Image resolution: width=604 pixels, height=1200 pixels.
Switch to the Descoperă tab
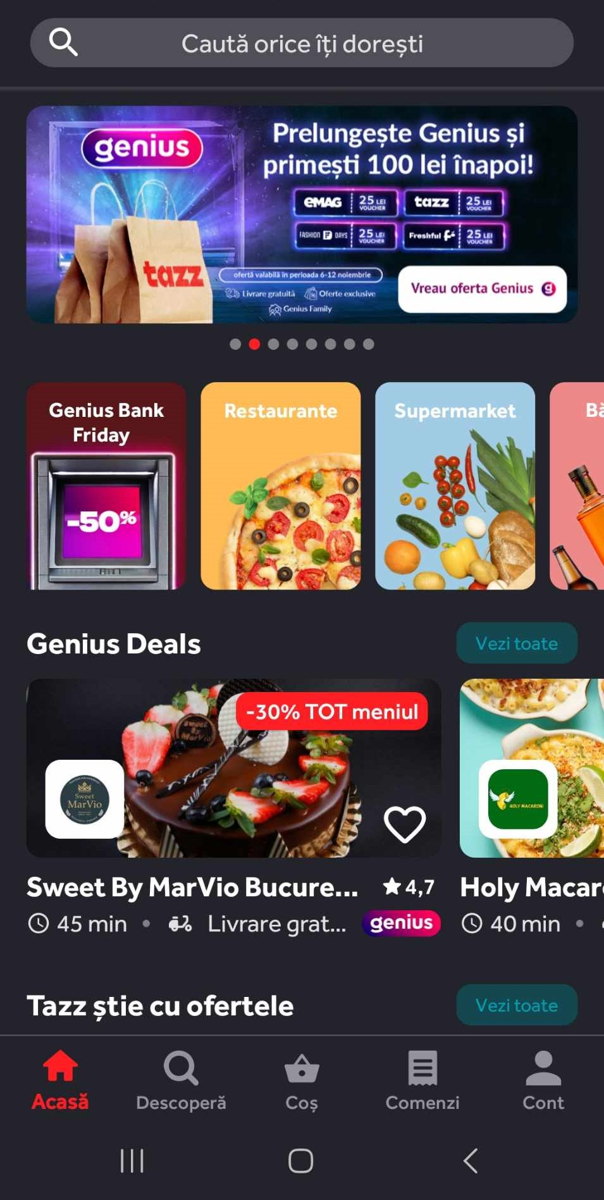pos(181,1081)
